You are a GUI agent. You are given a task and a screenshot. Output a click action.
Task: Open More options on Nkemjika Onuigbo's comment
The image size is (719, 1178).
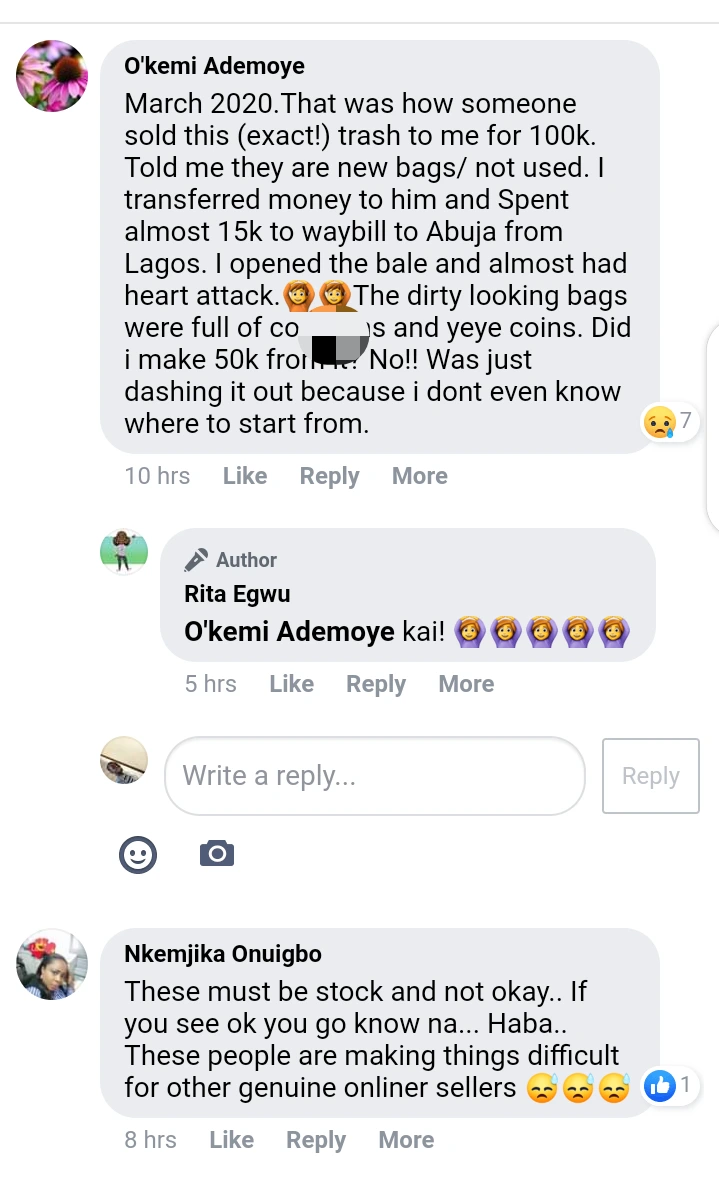click(x=406, y=1140)
